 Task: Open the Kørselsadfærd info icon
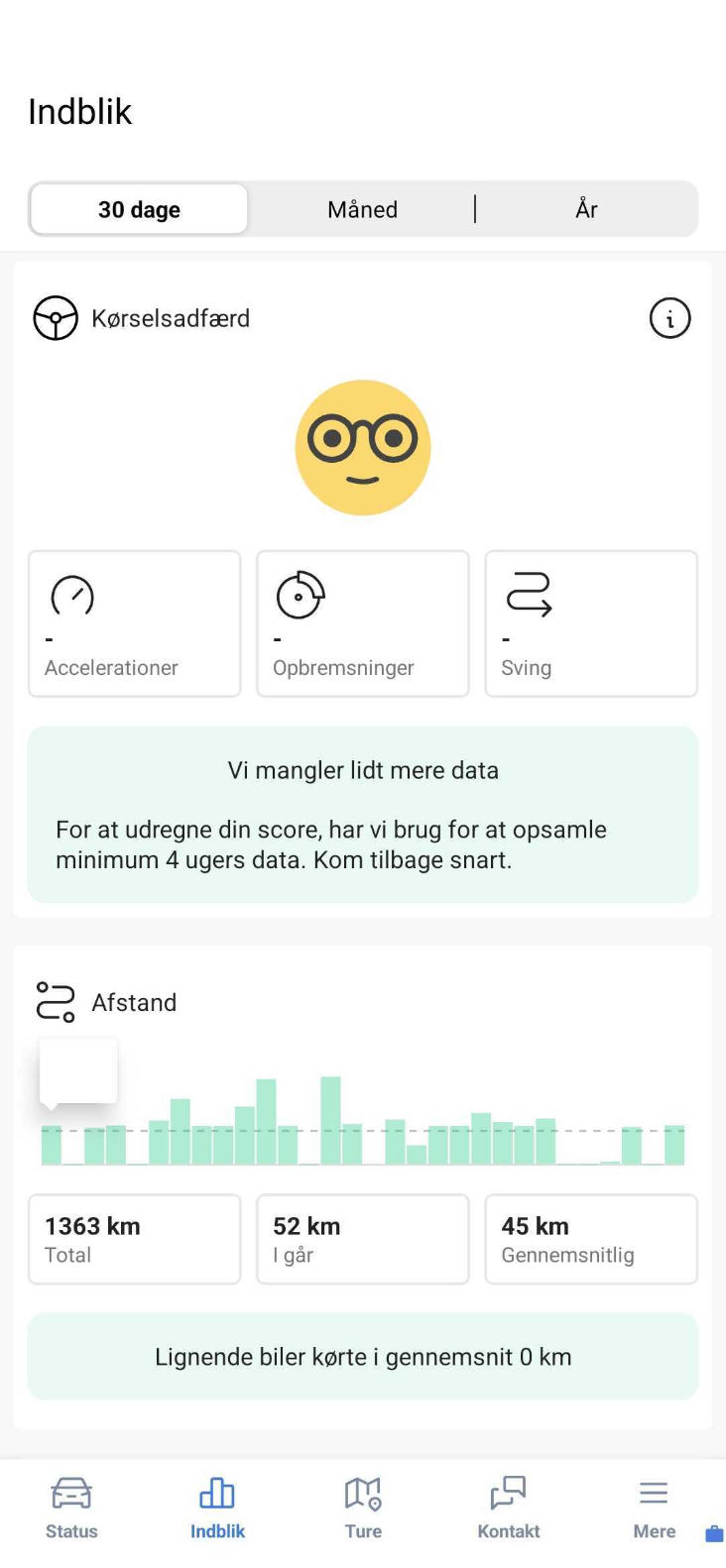click(x=669, y=318)
